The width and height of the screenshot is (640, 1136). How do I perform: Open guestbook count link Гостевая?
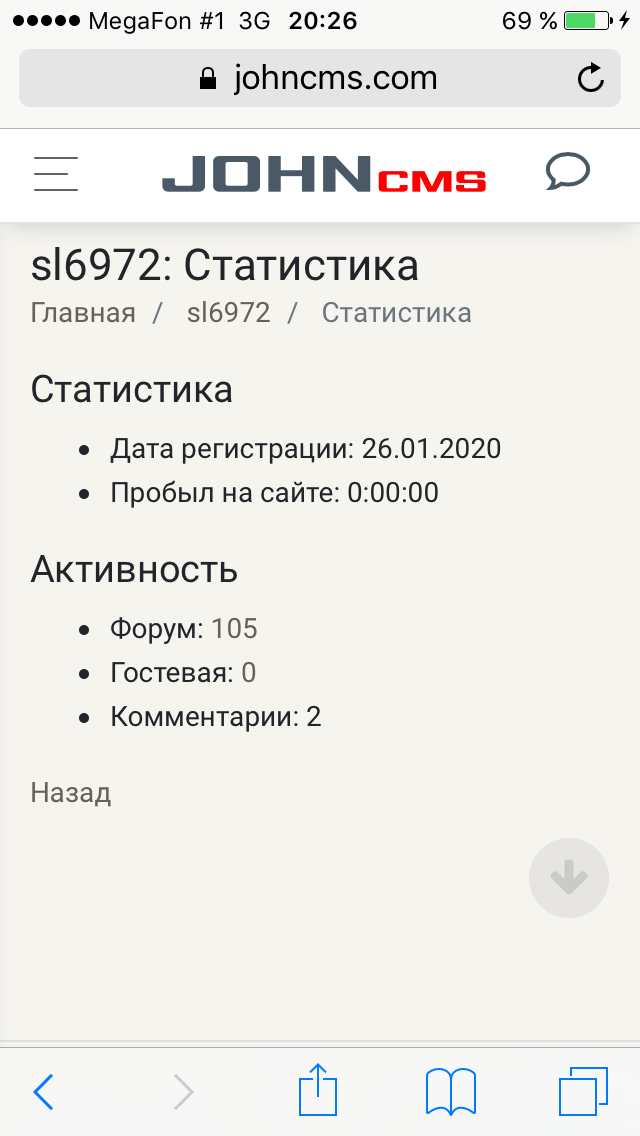pos(248,673)
